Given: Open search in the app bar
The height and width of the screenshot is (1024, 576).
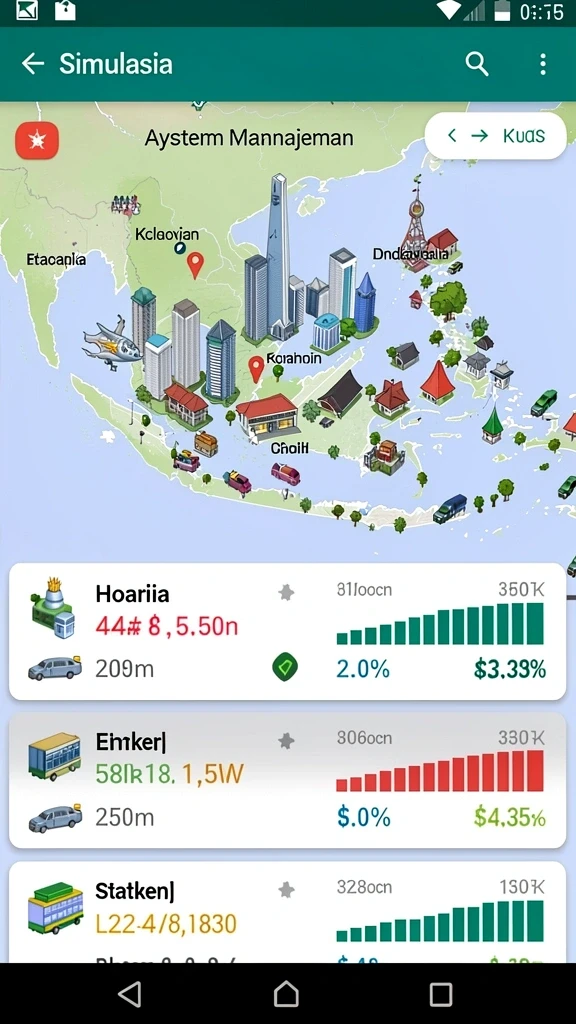Looking at the screenshot, I should click(x=477, y=64).
